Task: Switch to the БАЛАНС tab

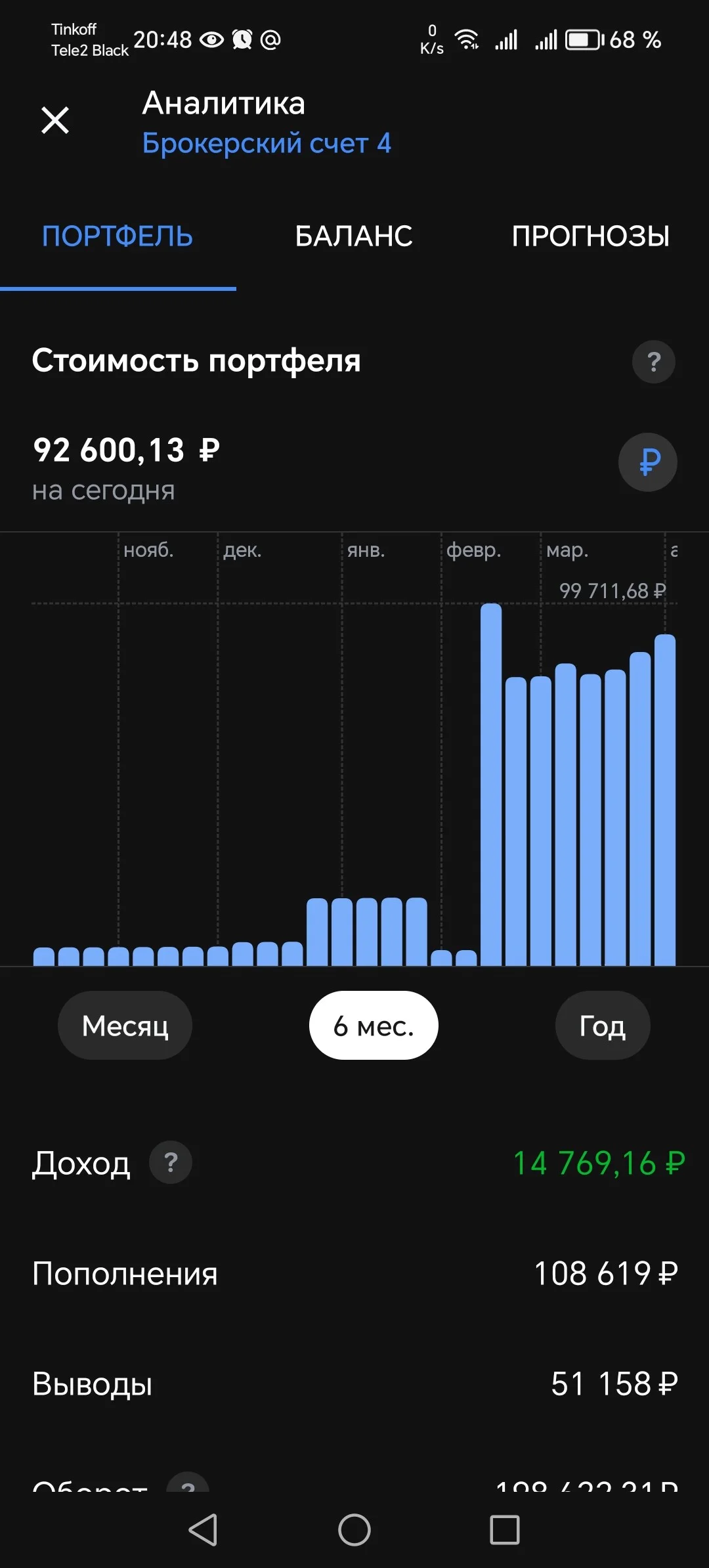Action: tap(354, 236)
